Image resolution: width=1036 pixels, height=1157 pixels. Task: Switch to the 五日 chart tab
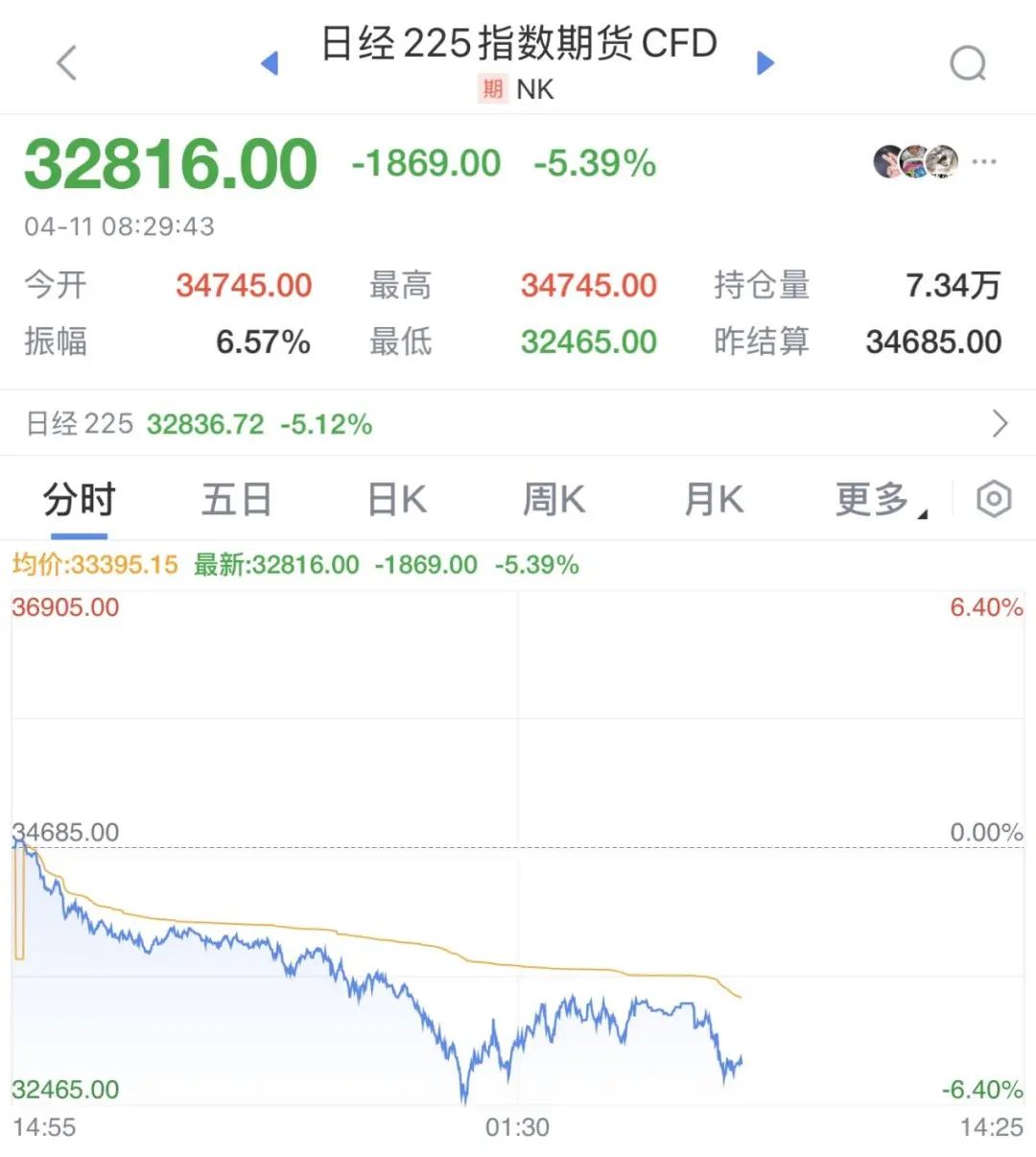click(236, 500)
